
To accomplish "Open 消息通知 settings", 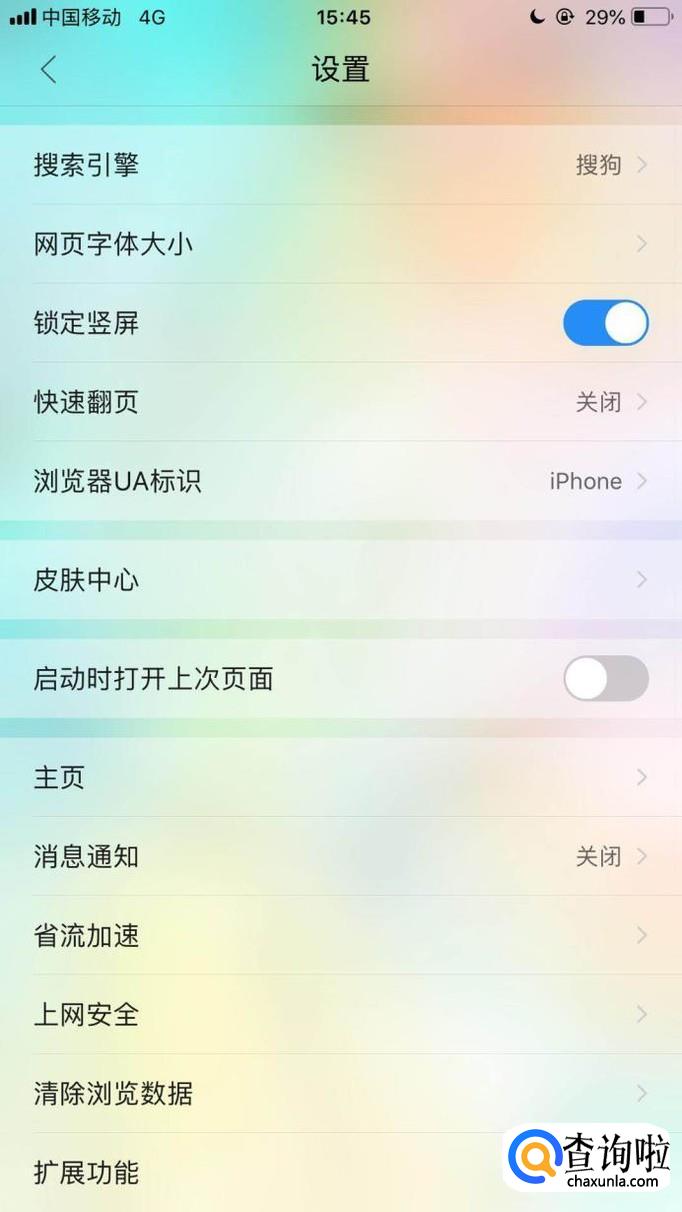I will (x=341, y=856).
